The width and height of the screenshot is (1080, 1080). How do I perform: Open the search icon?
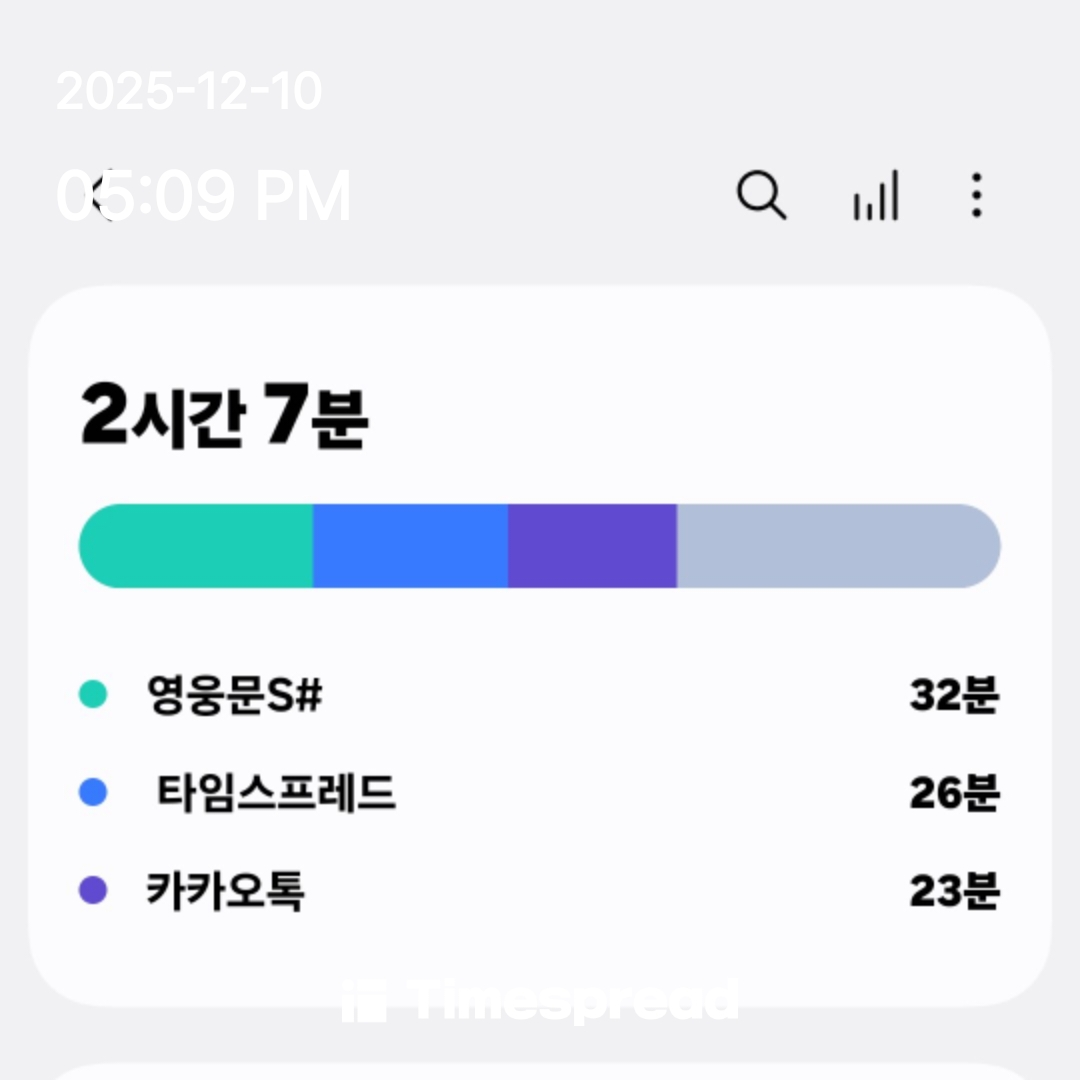(x=761, y=195)
